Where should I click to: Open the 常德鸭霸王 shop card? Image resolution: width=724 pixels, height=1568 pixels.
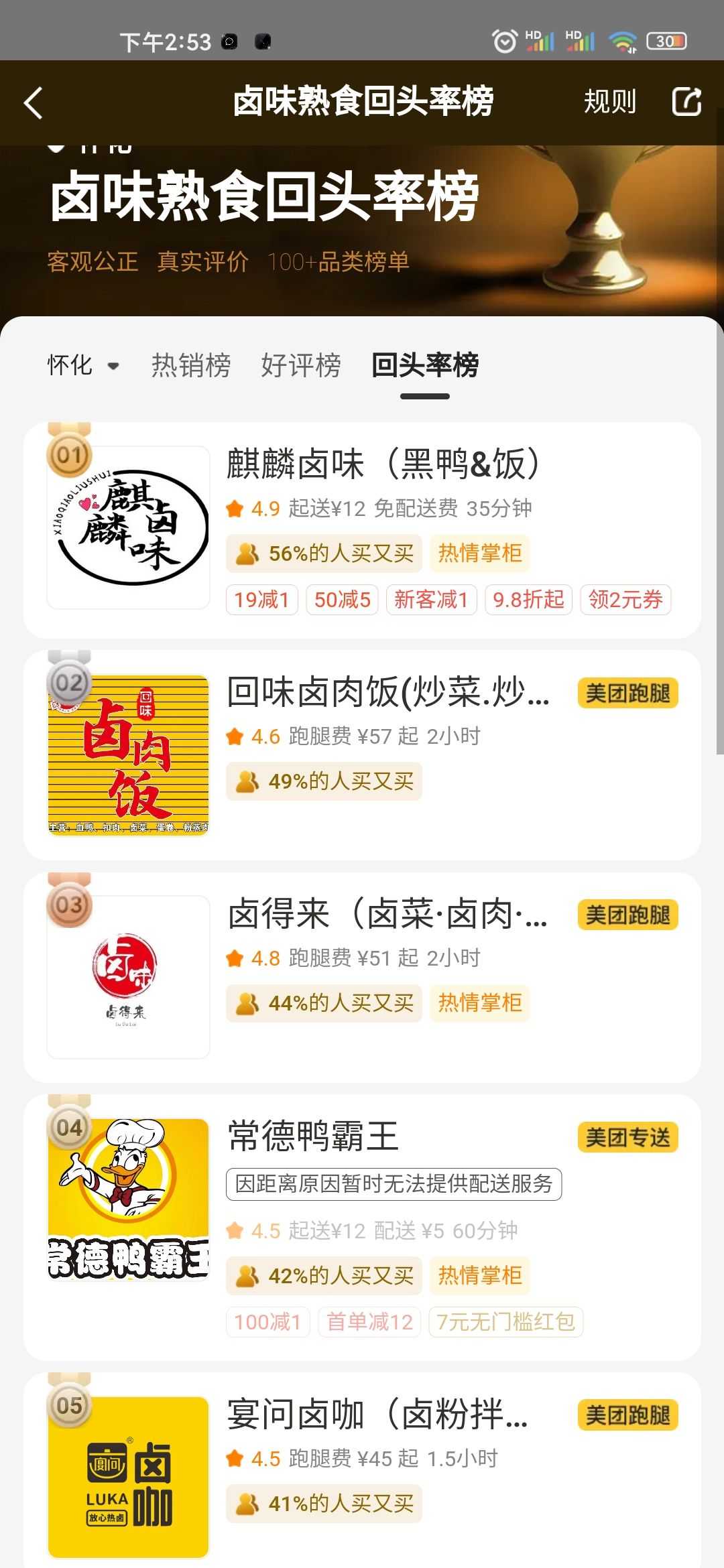(314, 1136)
